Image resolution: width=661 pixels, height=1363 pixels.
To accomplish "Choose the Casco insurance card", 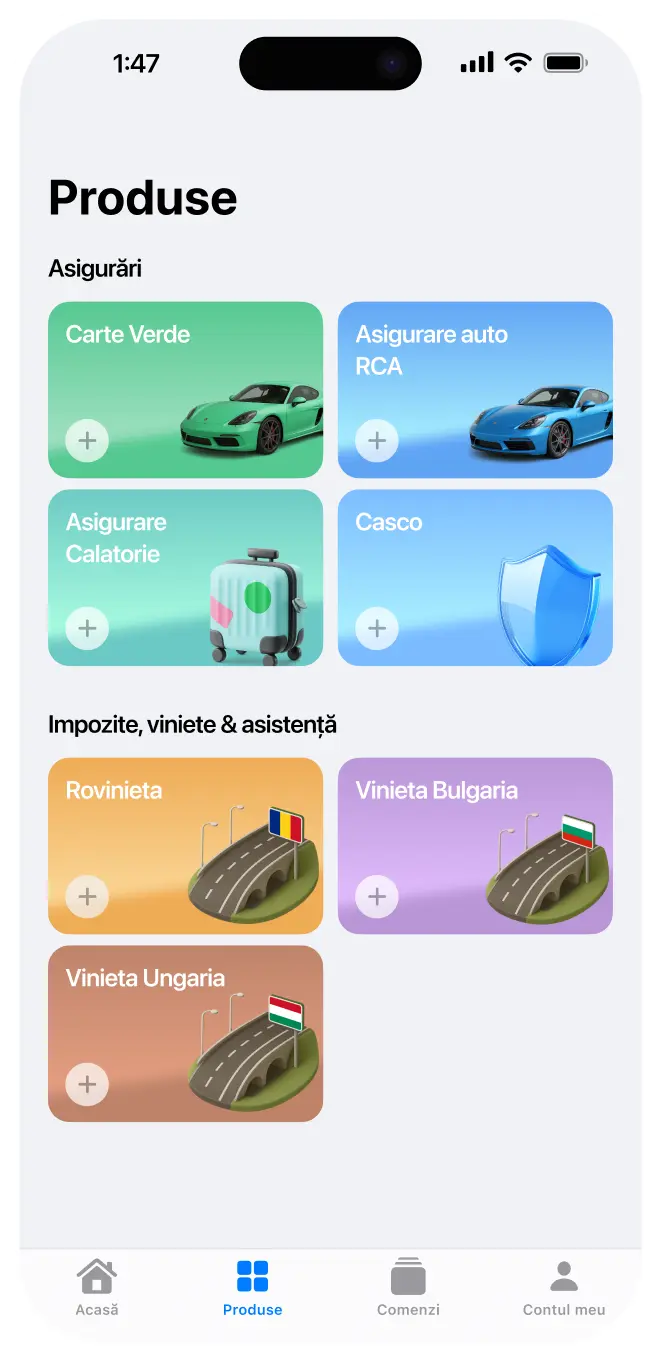I will click(475, 578).
